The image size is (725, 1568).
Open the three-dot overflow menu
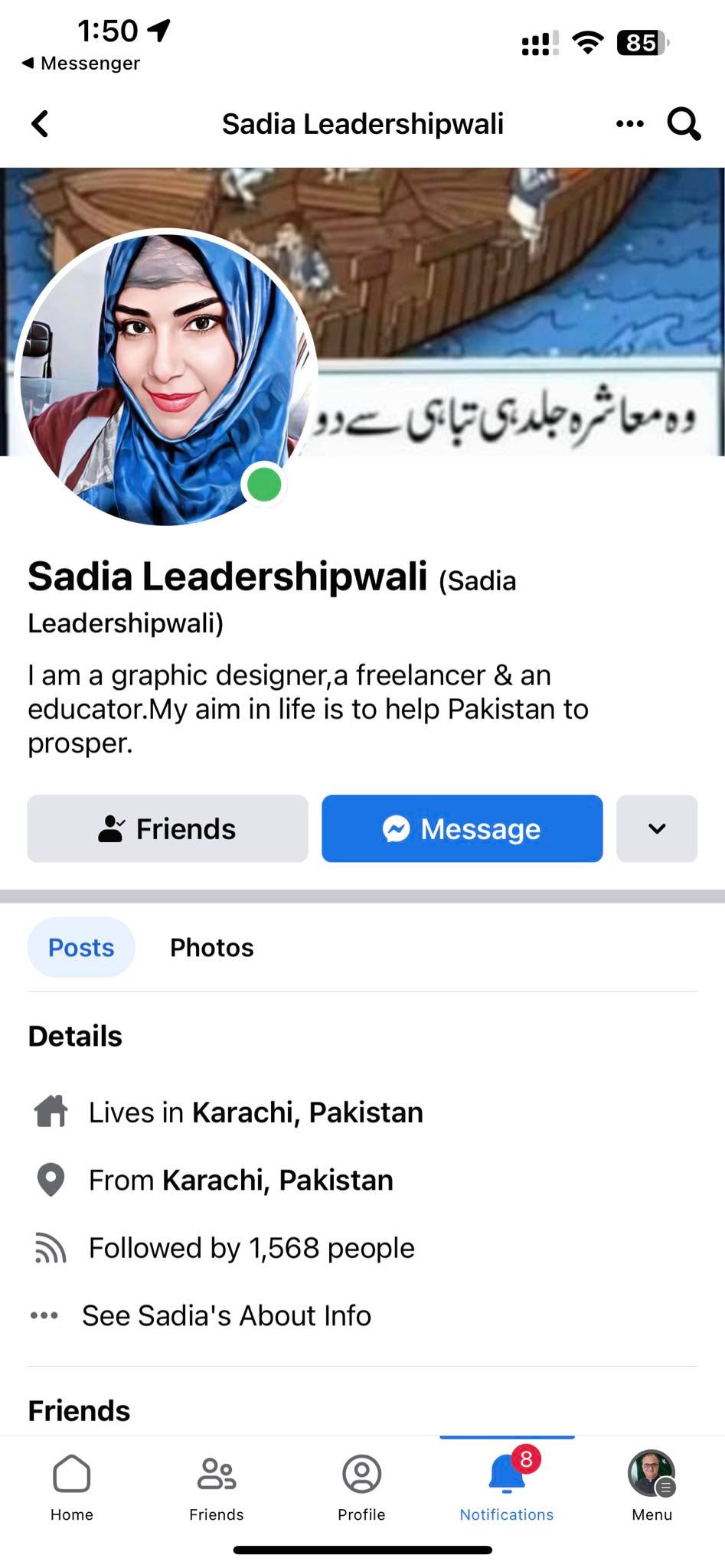tap(629, 123)
